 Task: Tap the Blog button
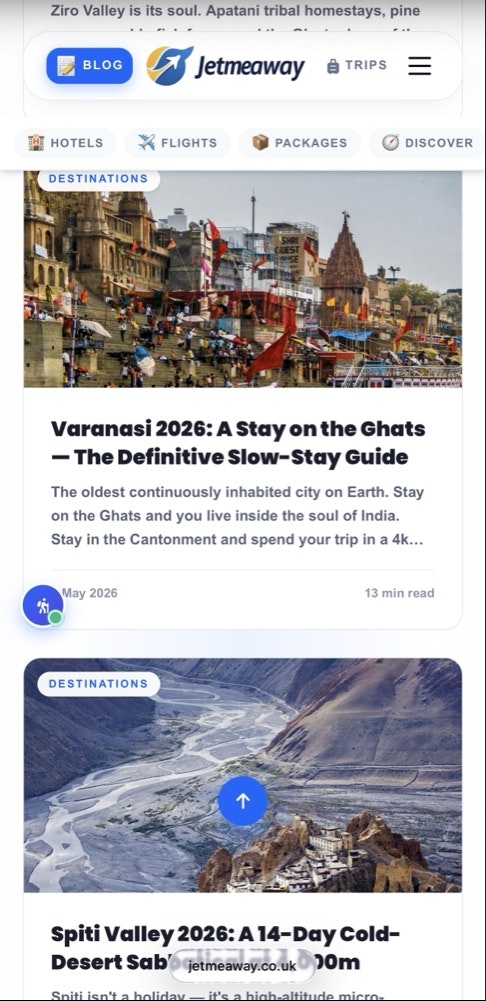[x=89, y=65]
